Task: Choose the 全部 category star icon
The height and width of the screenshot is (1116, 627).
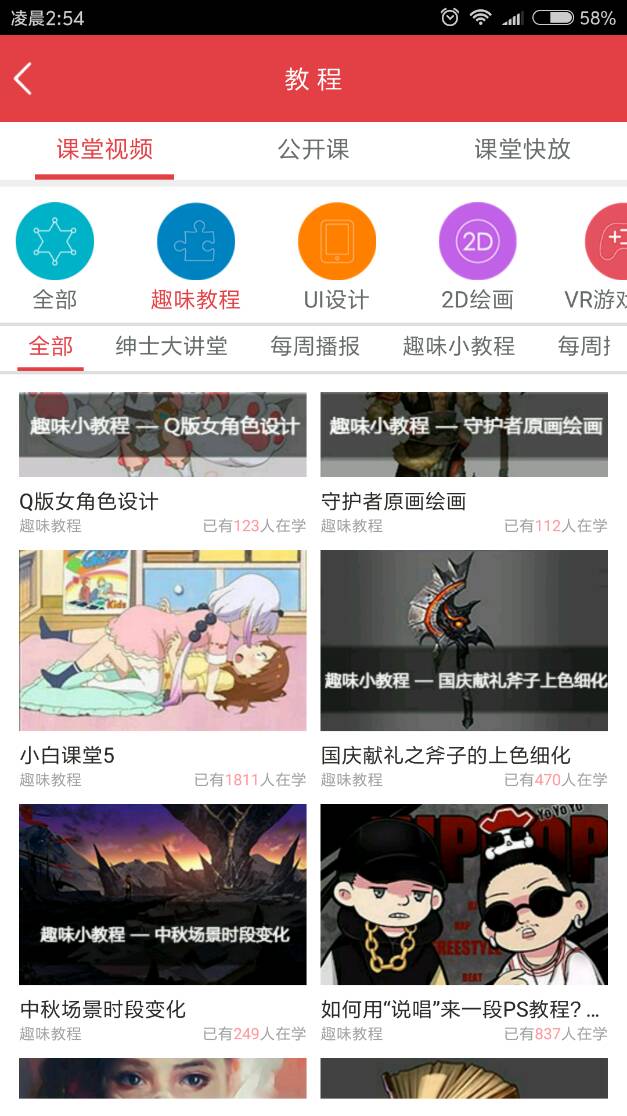Action: [55, 242]
